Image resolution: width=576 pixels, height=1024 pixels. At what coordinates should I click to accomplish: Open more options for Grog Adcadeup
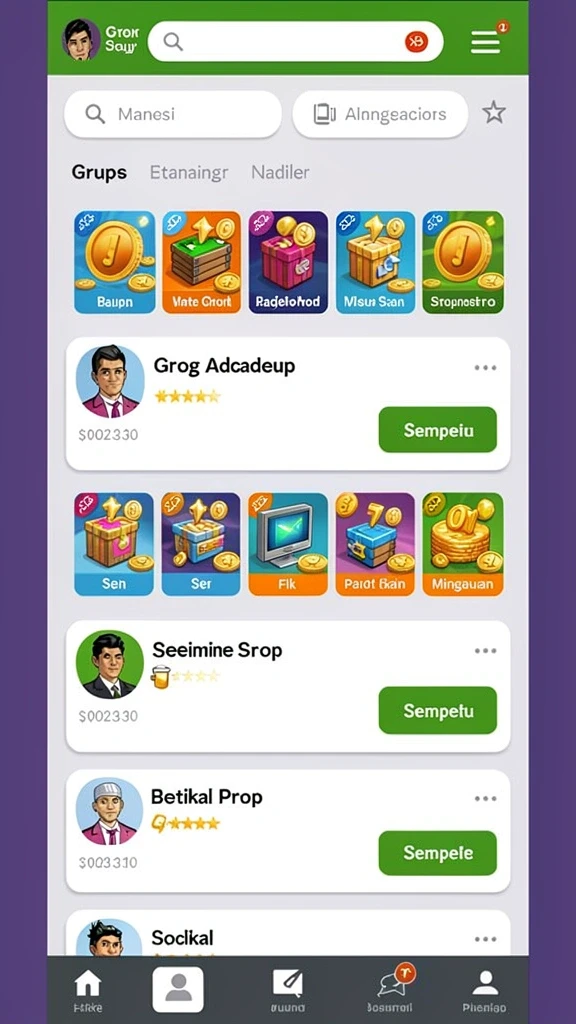point(485,368)
